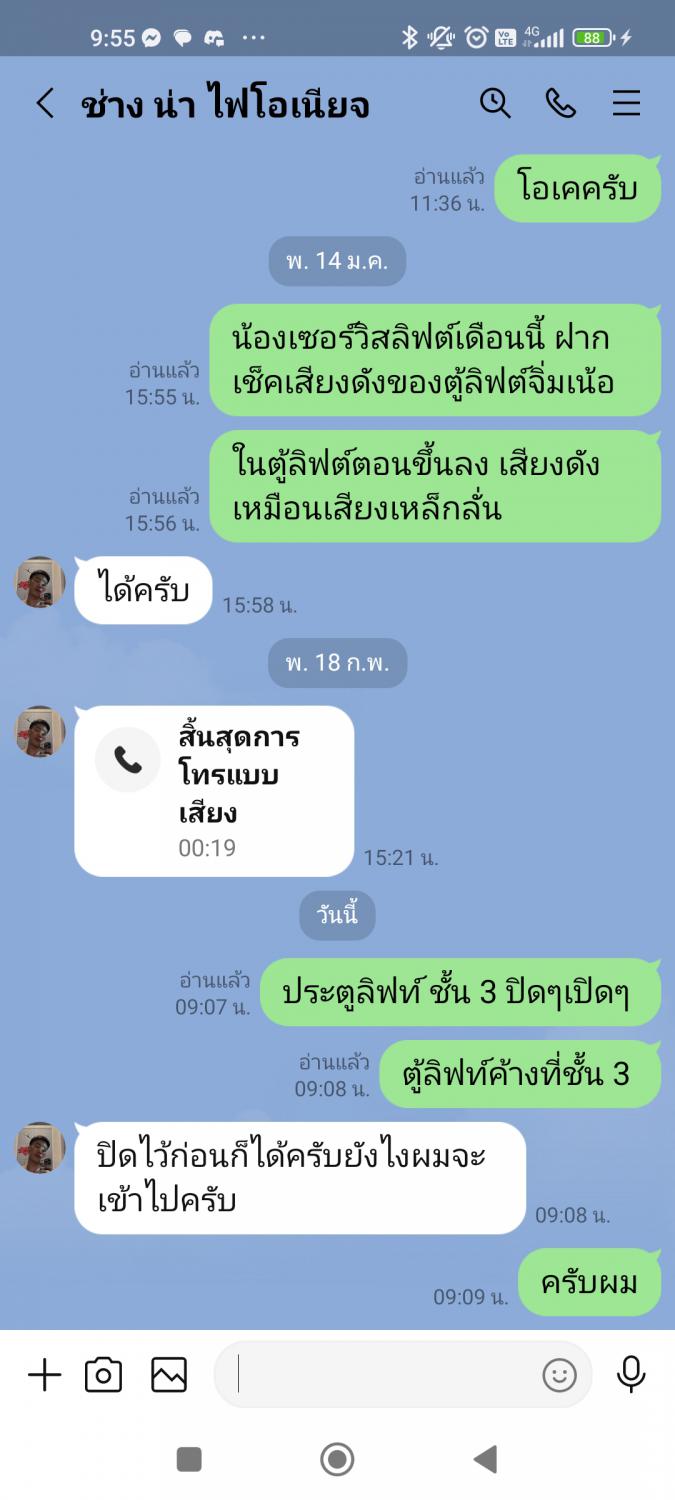Open the photo gallery picker
675x1500 pixels.
(x=169, y=1376)
